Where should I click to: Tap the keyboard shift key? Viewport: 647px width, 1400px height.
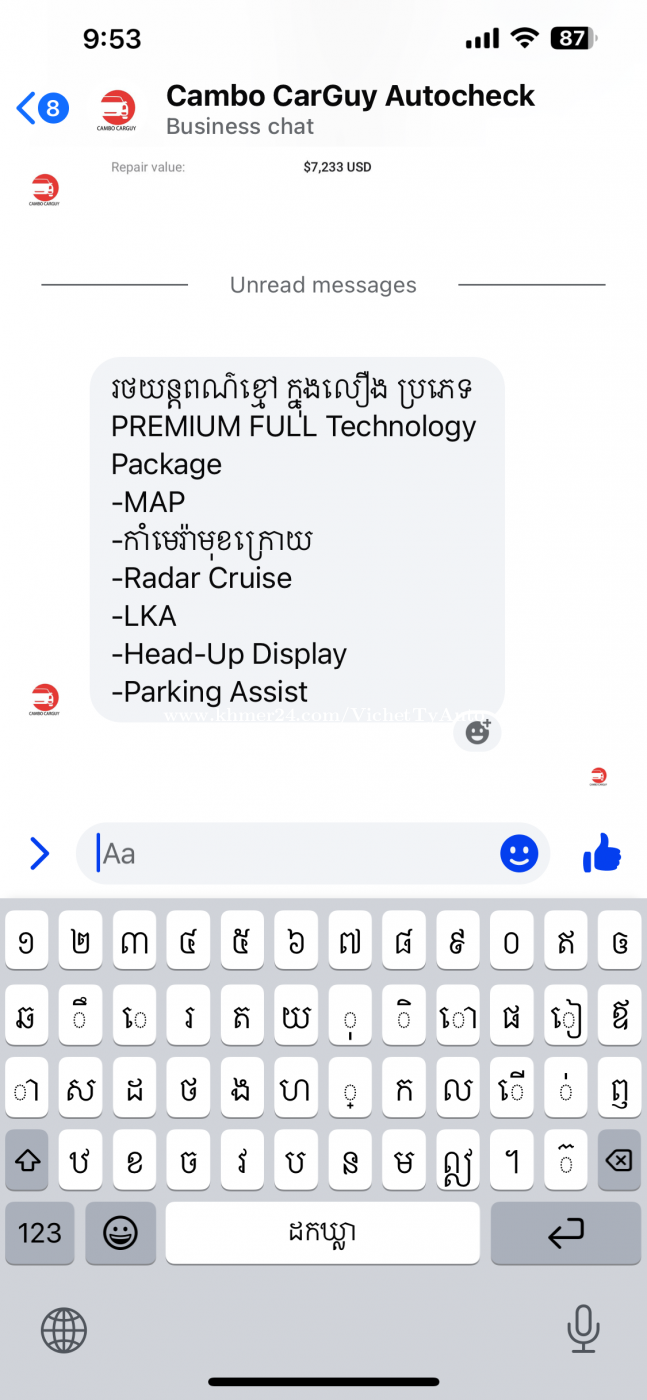pos(27,1160)
